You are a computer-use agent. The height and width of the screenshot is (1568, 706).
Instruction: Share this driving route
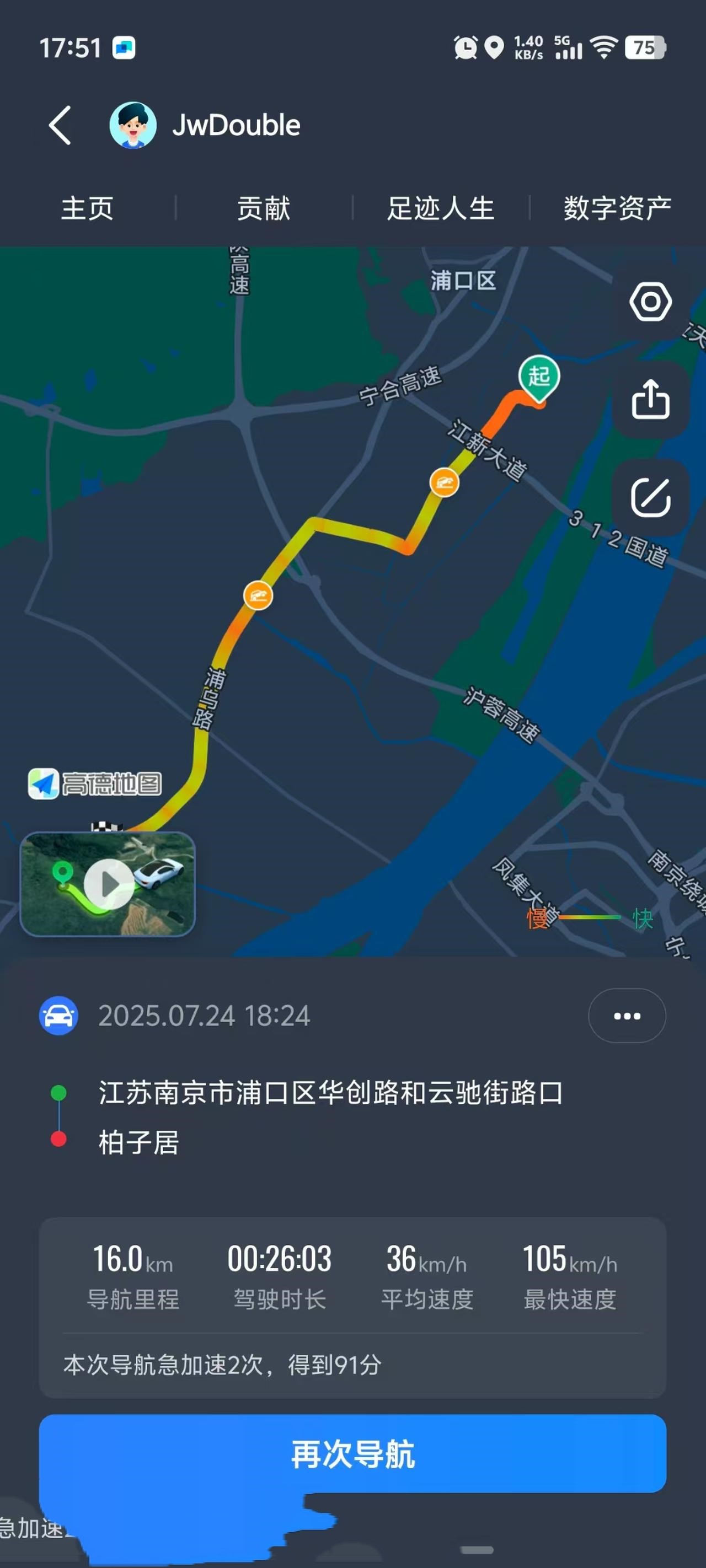[x=650, y=400]
